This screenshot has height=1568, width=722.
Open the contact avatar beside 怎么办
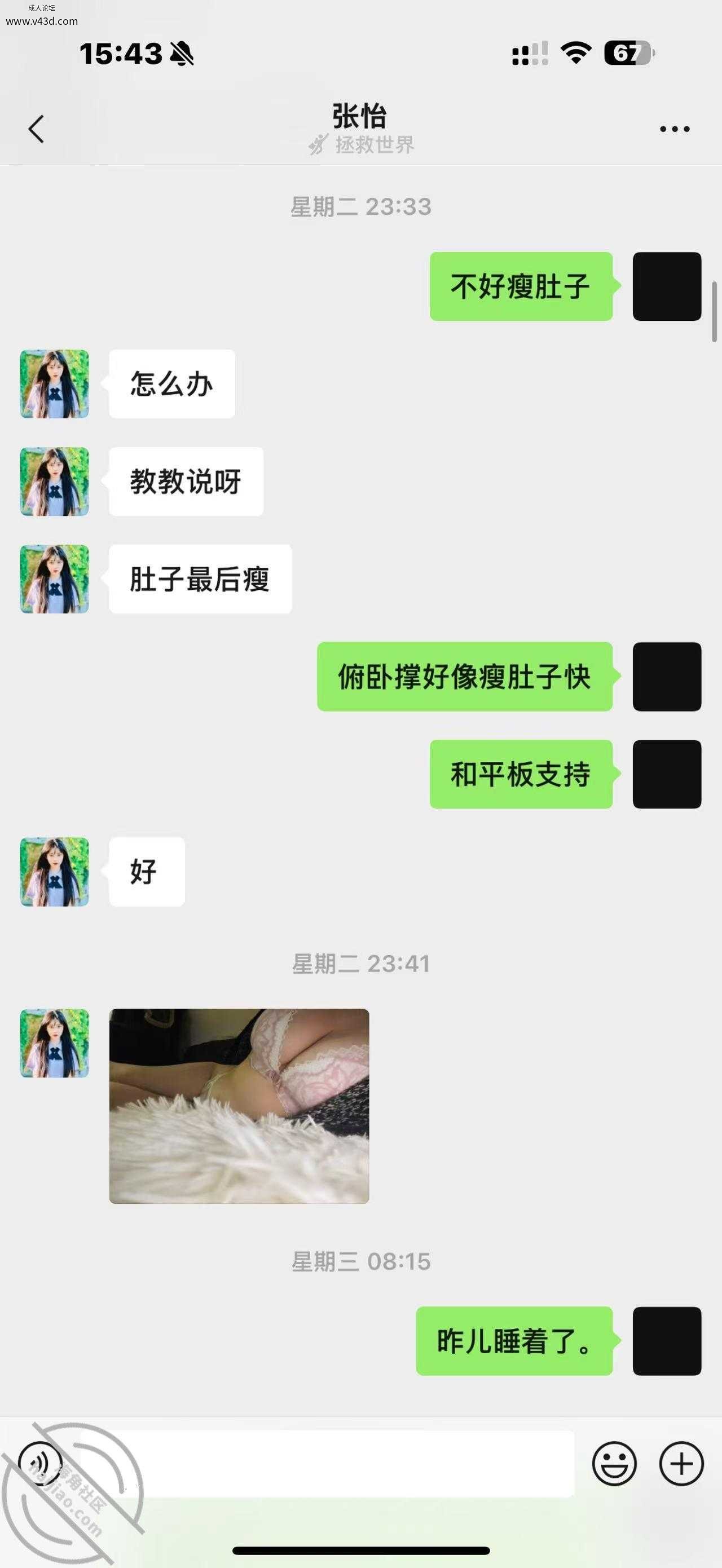tap(55, 384)
